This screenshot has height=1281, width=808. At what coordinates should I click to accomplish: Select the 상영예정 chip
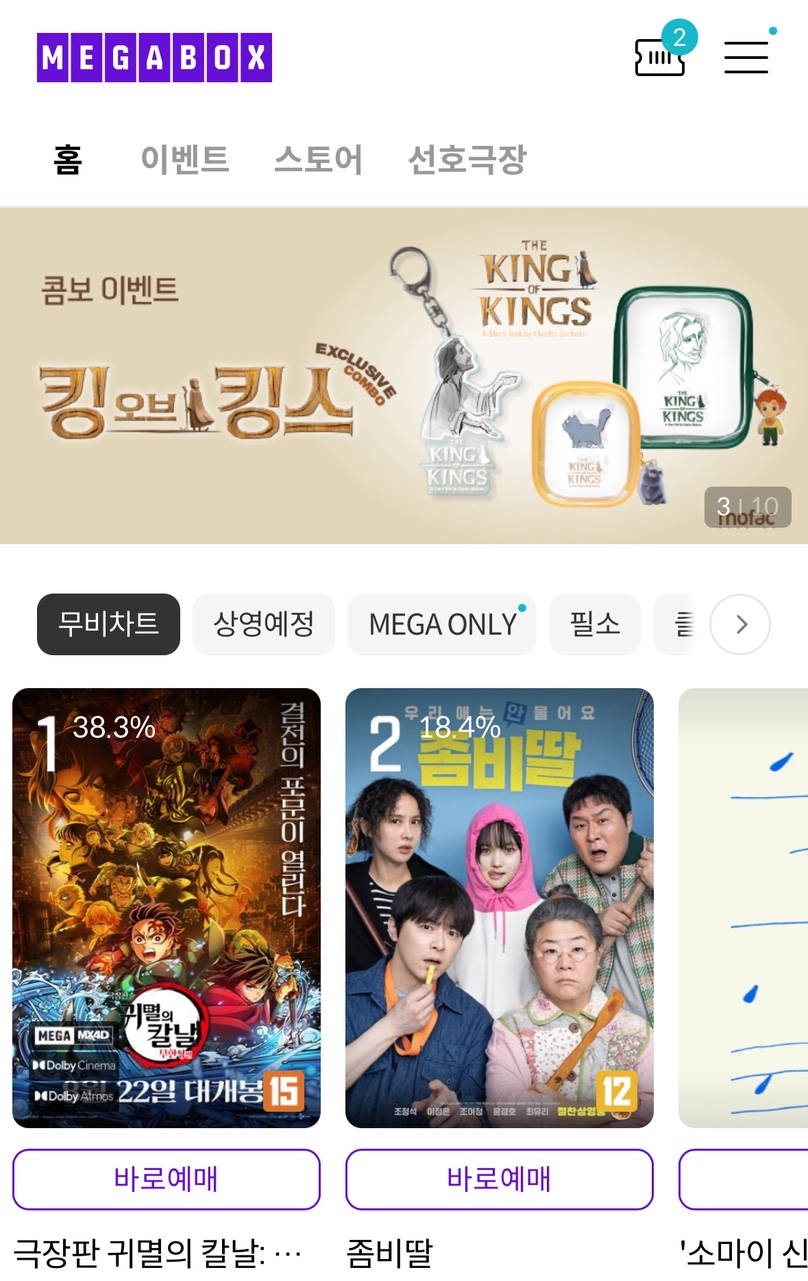point(263,624)
